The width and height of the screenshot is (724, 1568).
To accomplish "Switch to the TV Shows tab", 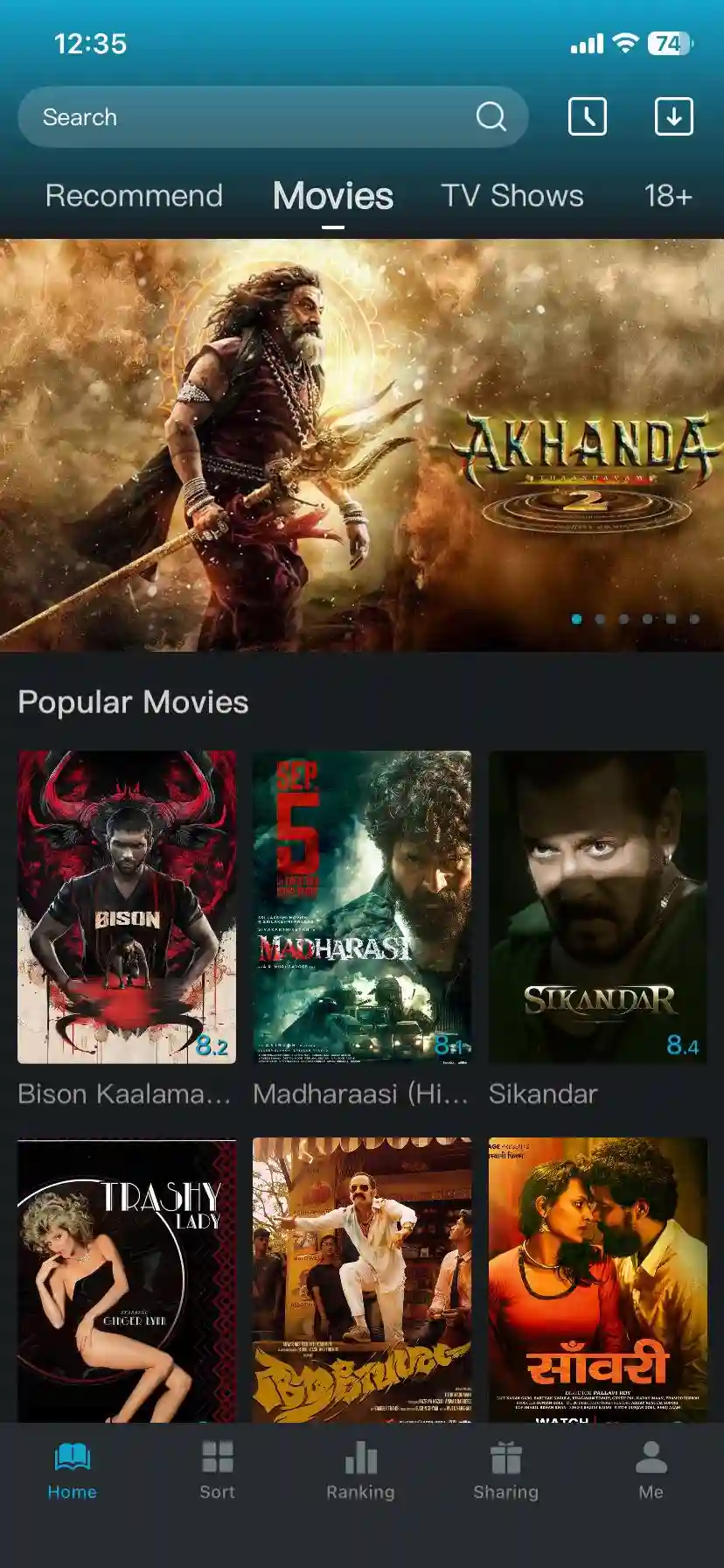I will click(x=512, y=196).
